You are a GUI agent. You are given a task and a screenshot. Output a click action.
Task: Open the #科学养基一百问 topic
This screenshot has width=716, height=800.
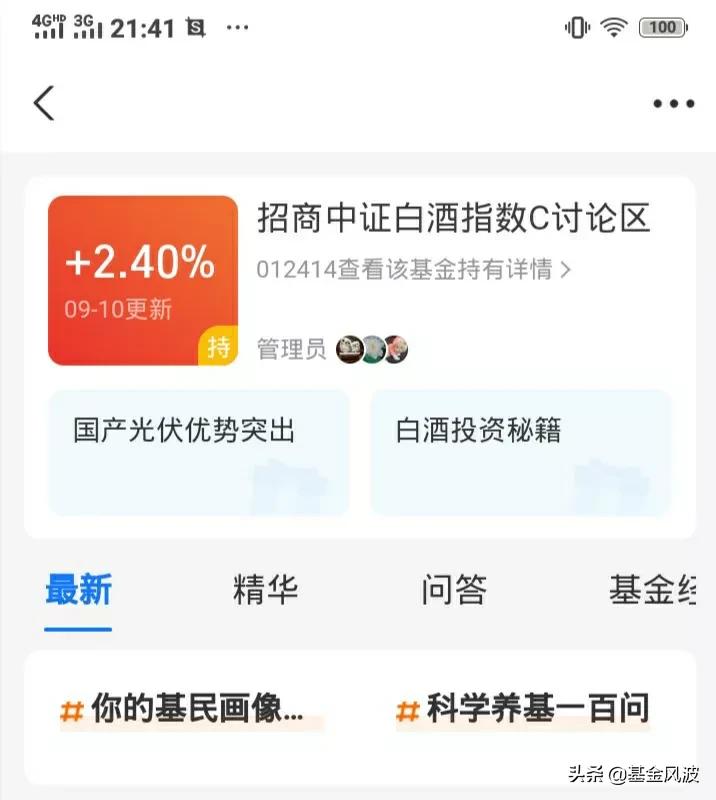(523, 710)
